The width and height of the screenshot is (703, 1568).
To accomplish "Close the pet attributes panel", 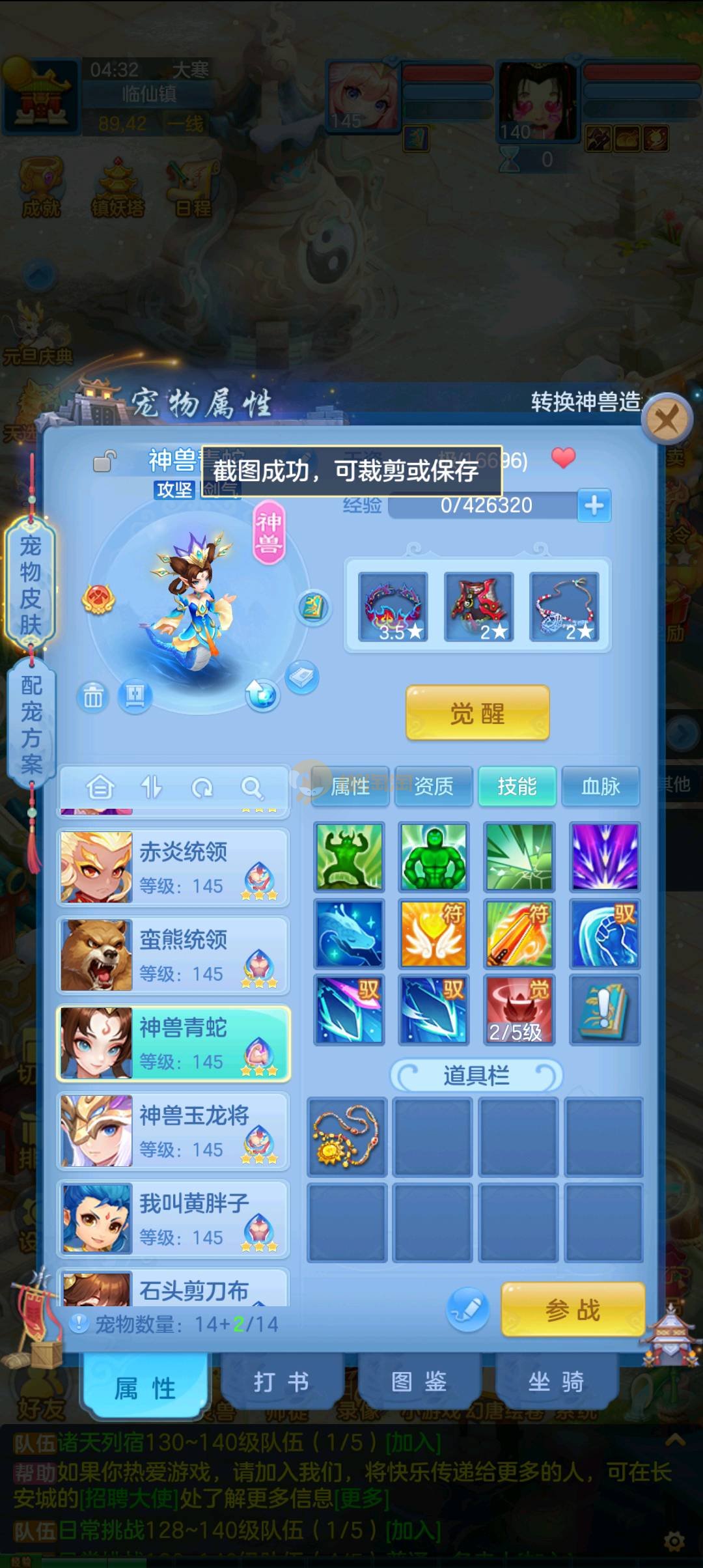I will click(666, 419).
